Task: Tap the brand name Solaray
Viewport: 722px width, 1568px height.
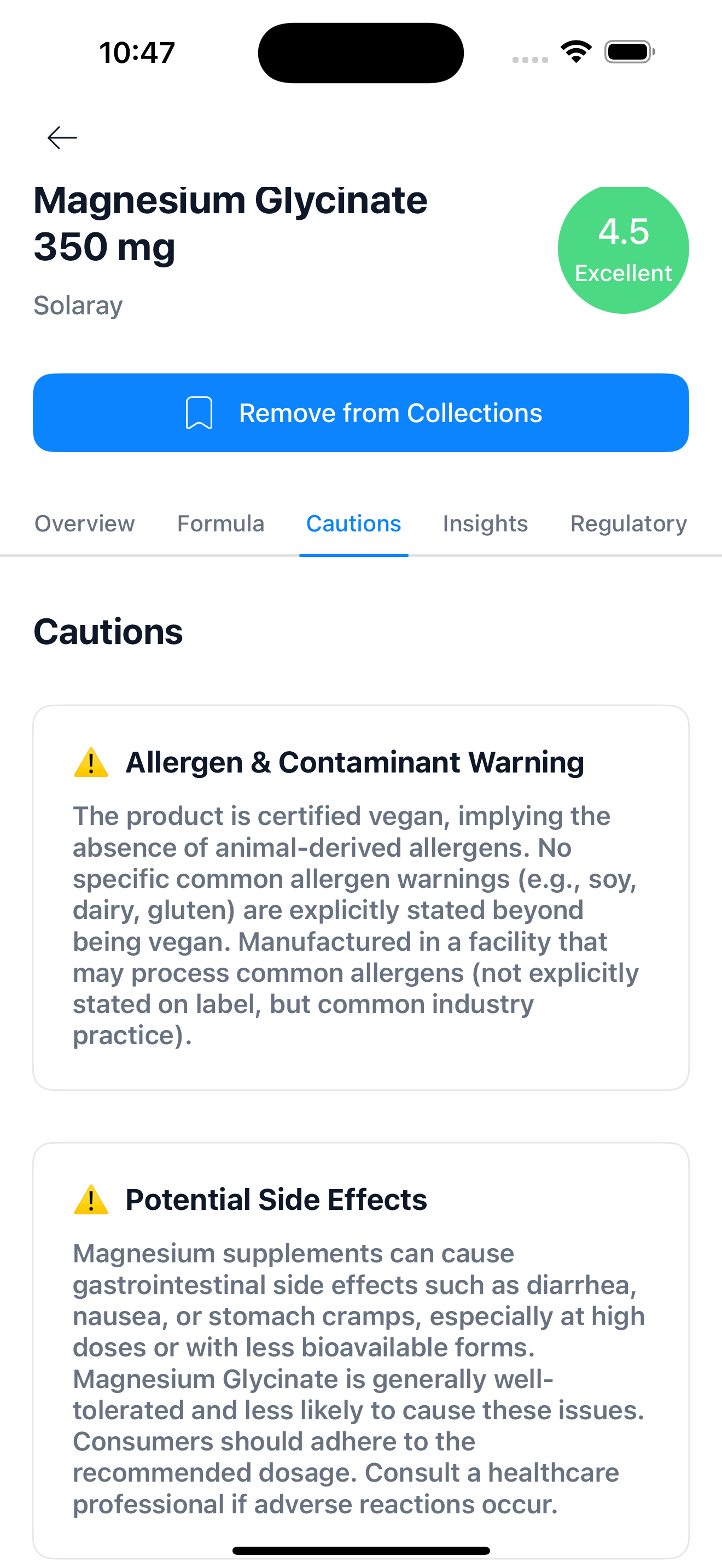Action: point(78,305)
